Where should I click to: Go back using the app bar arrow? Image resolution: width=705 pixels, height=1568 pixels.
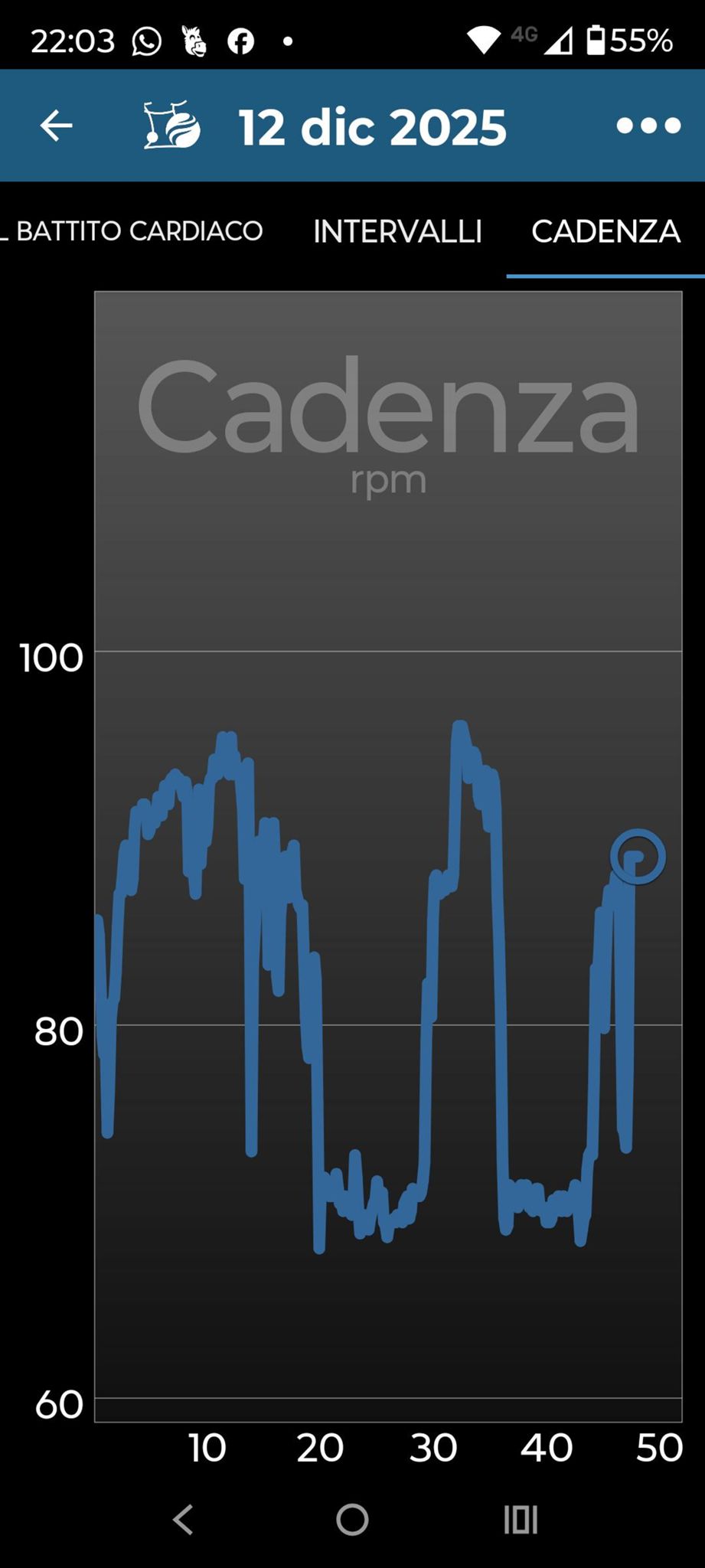[56, 126]
